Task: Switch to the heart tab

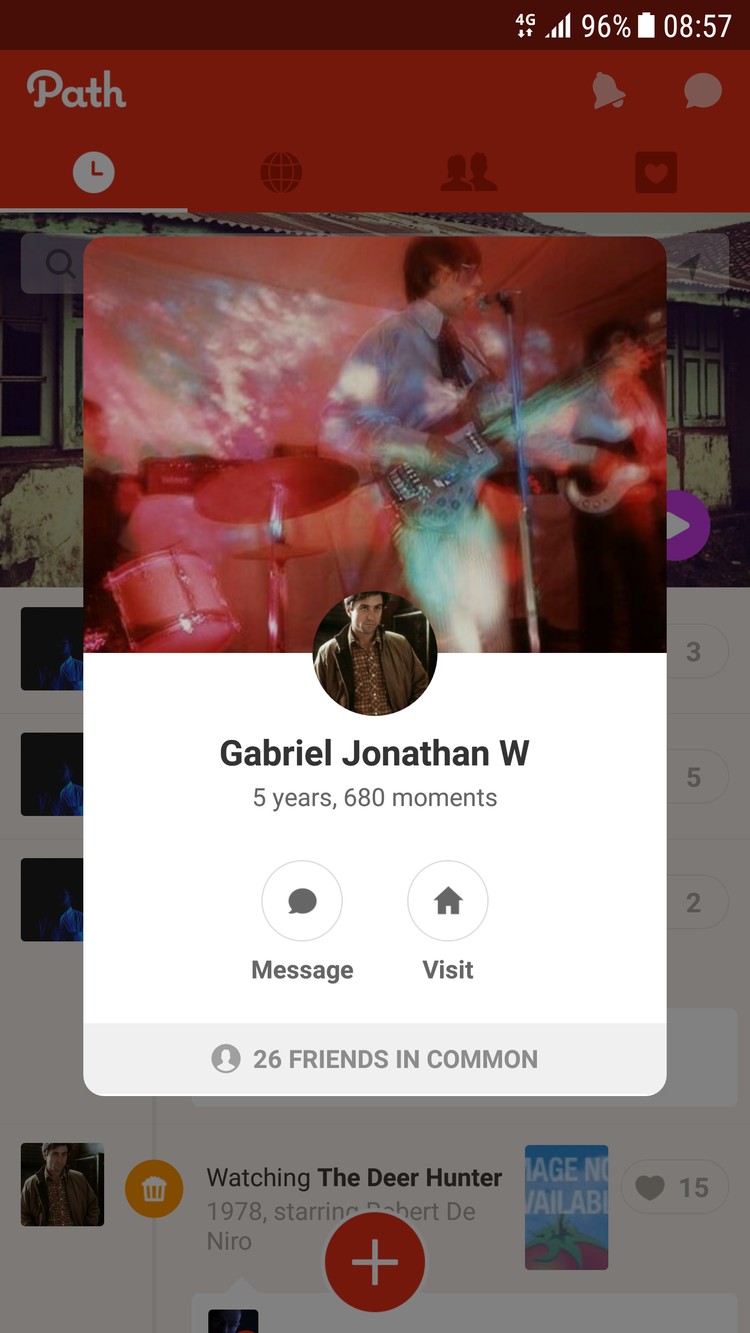Action: 656,173
